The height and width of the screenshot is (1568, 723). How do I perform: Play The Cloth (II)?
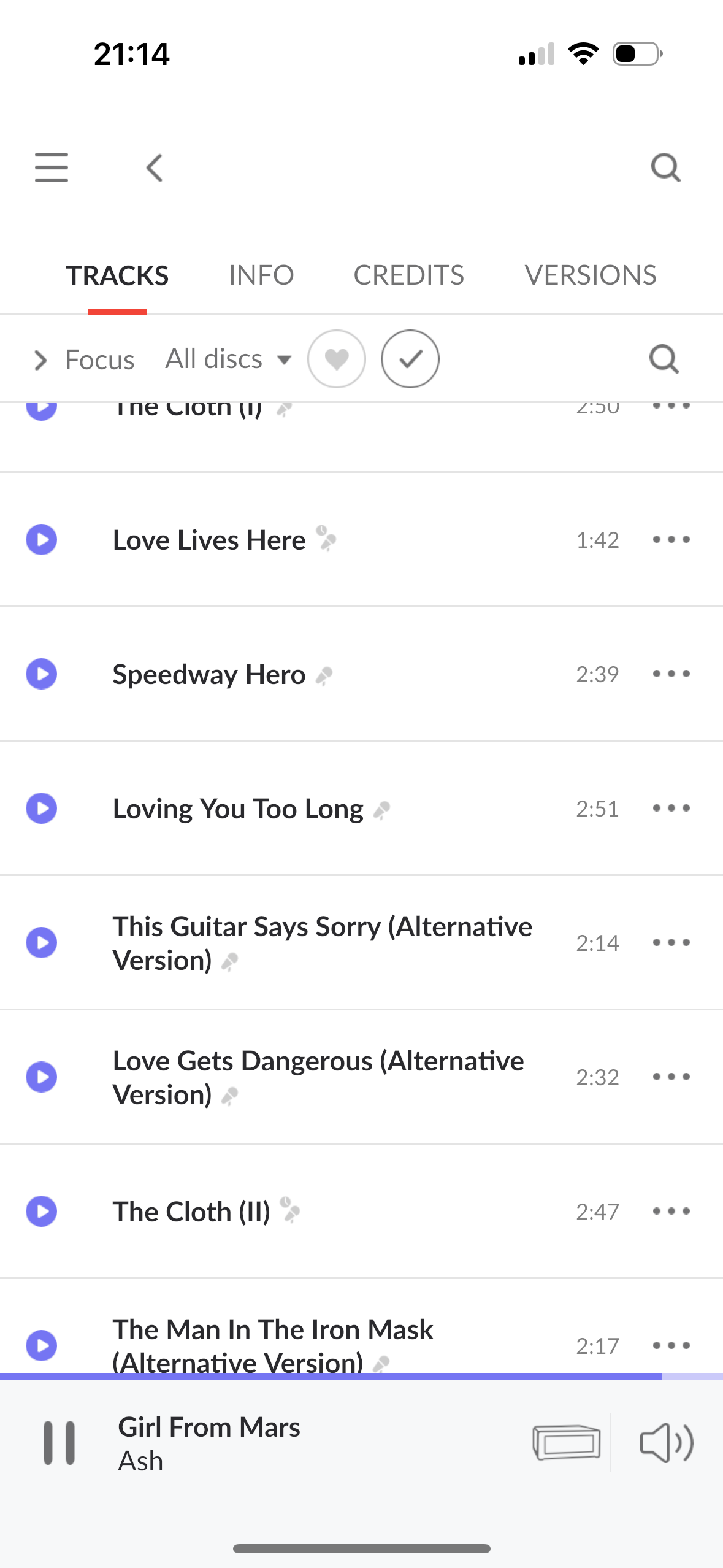tap(42, 1212)
